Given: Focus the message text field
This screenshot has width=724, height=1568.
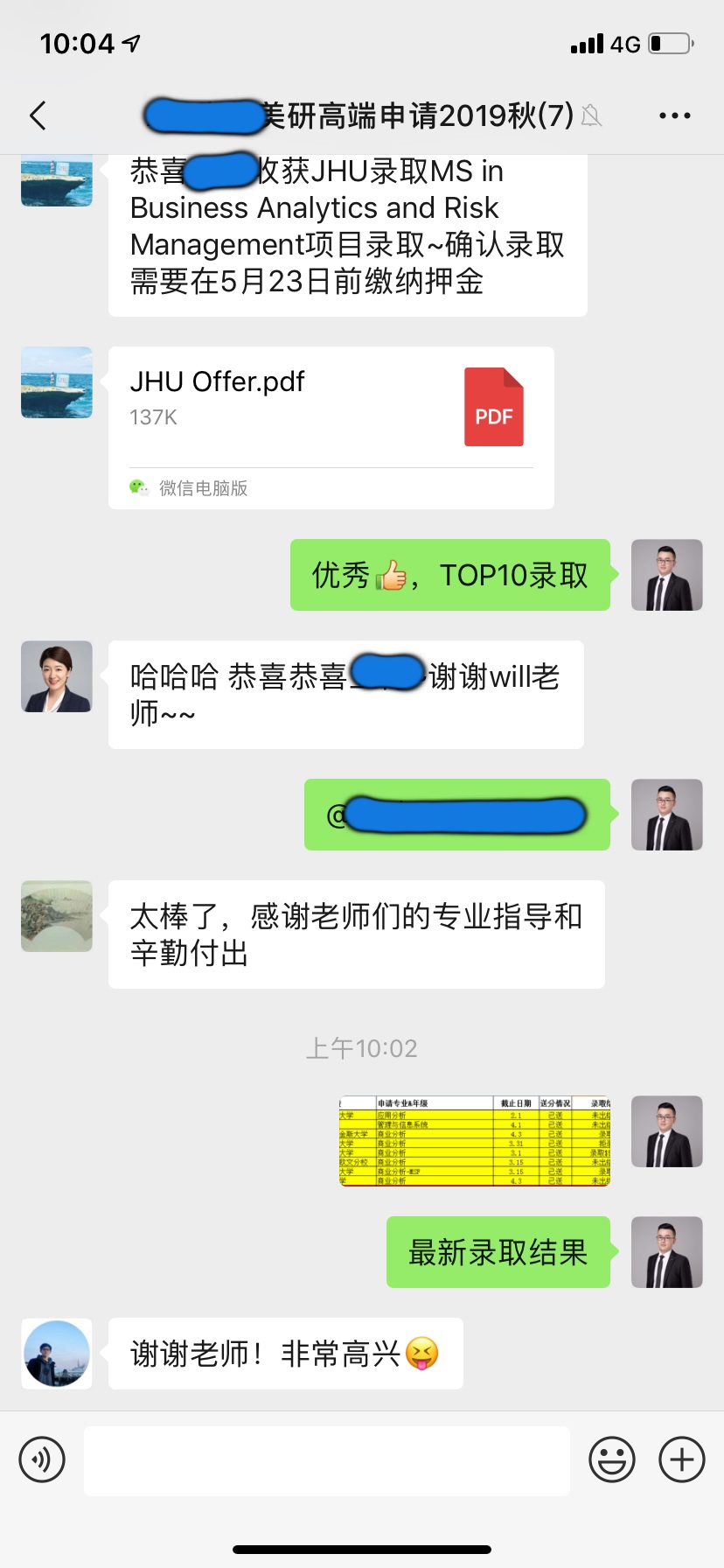Looking at the screenshot, I should coord(327,1459).
